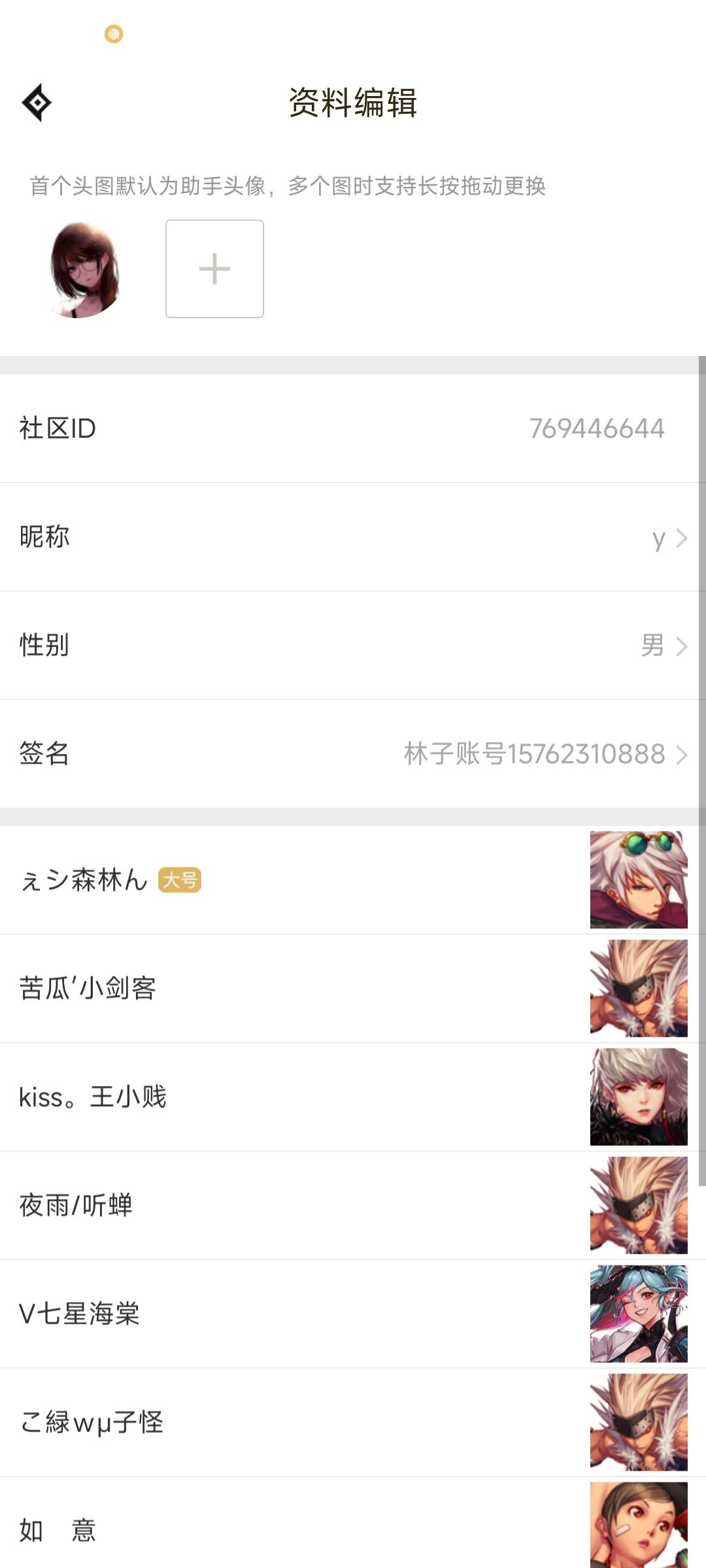The image size is (706, 1568).
Task: Click the status indicator dot at top
Action: pyautogui.click(x=115, y=33)
